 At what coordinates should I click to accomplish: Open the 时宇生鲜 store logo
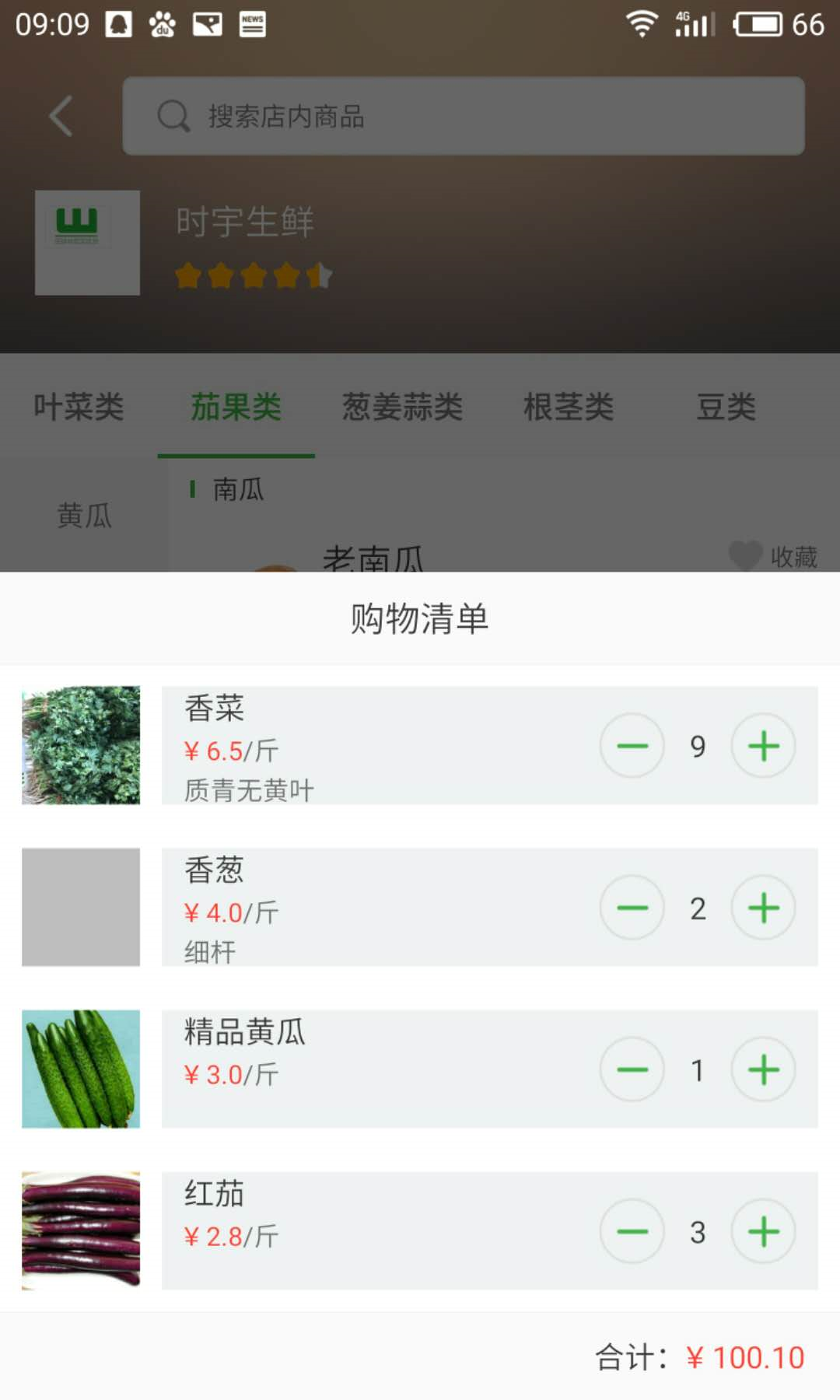coord(87,243)
